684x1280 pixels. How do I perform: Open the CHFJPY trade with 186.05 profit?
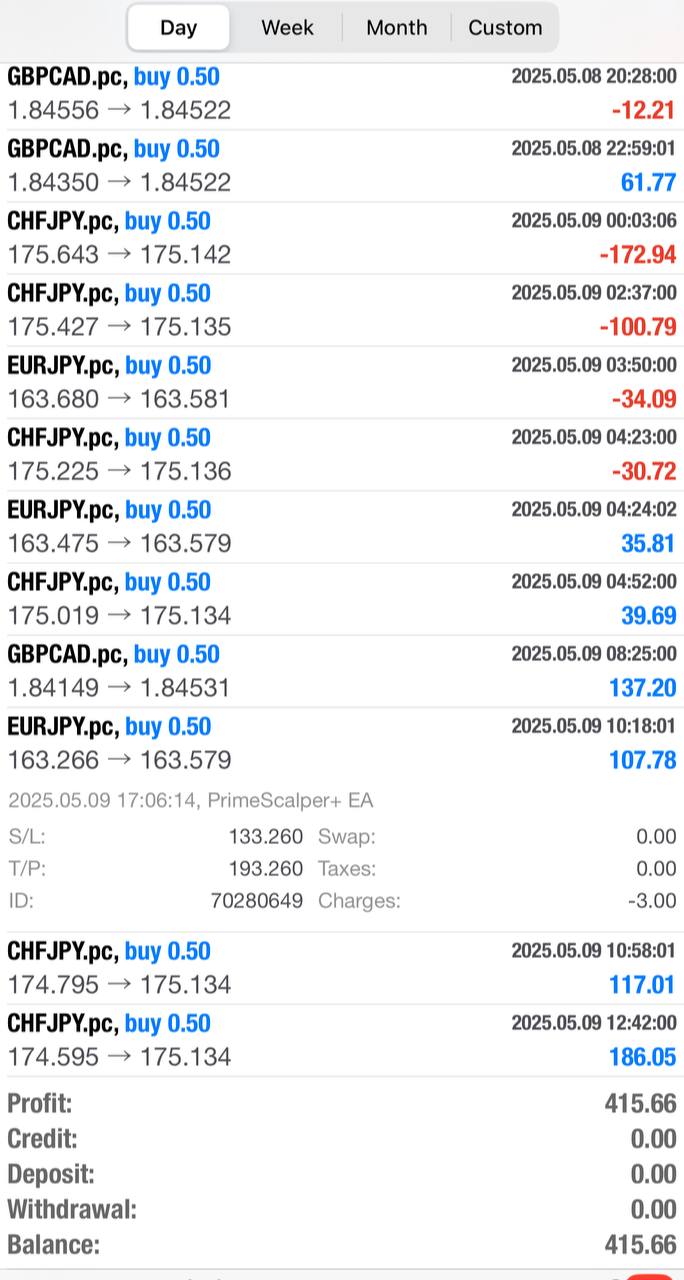(342, 1040)
